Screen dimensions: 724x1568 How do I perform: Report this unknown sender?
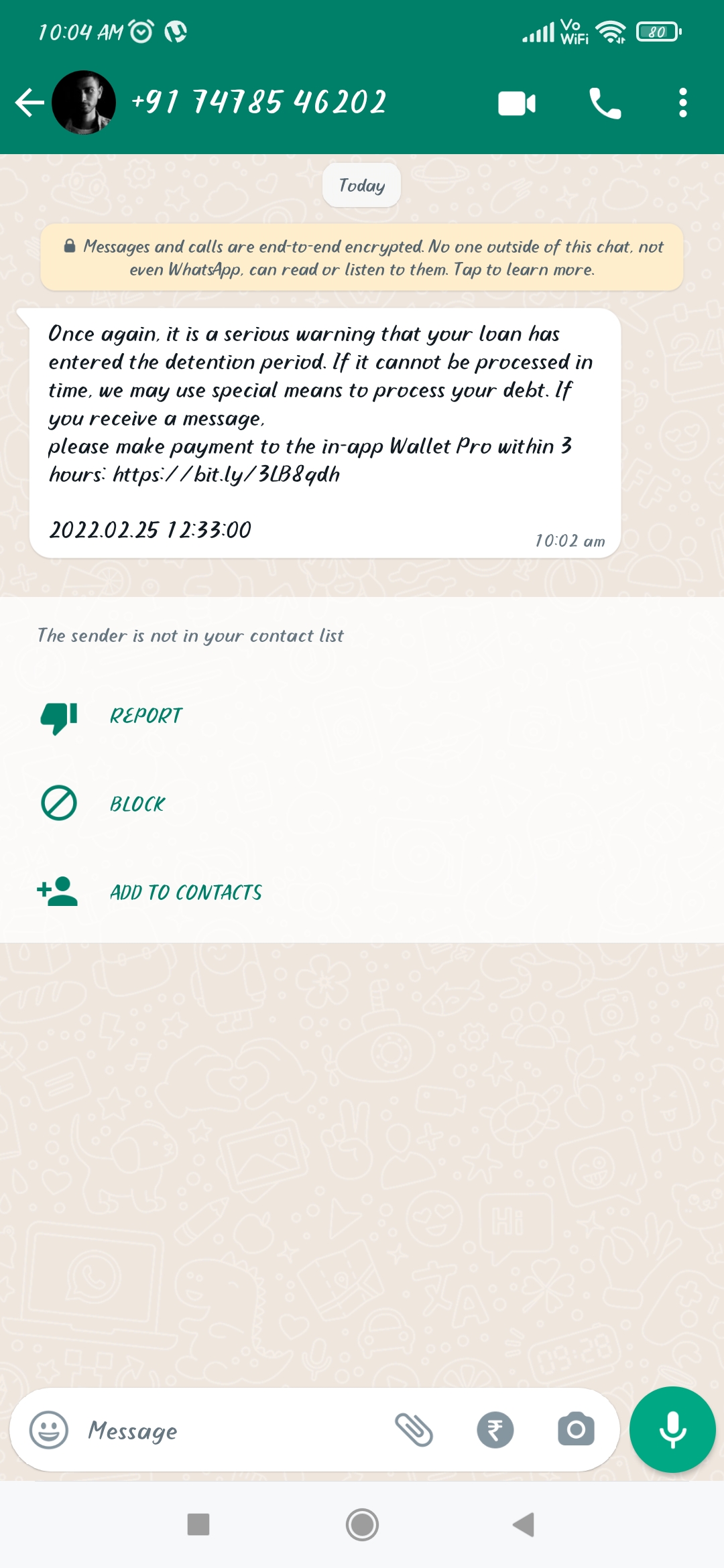coord(145,716)
